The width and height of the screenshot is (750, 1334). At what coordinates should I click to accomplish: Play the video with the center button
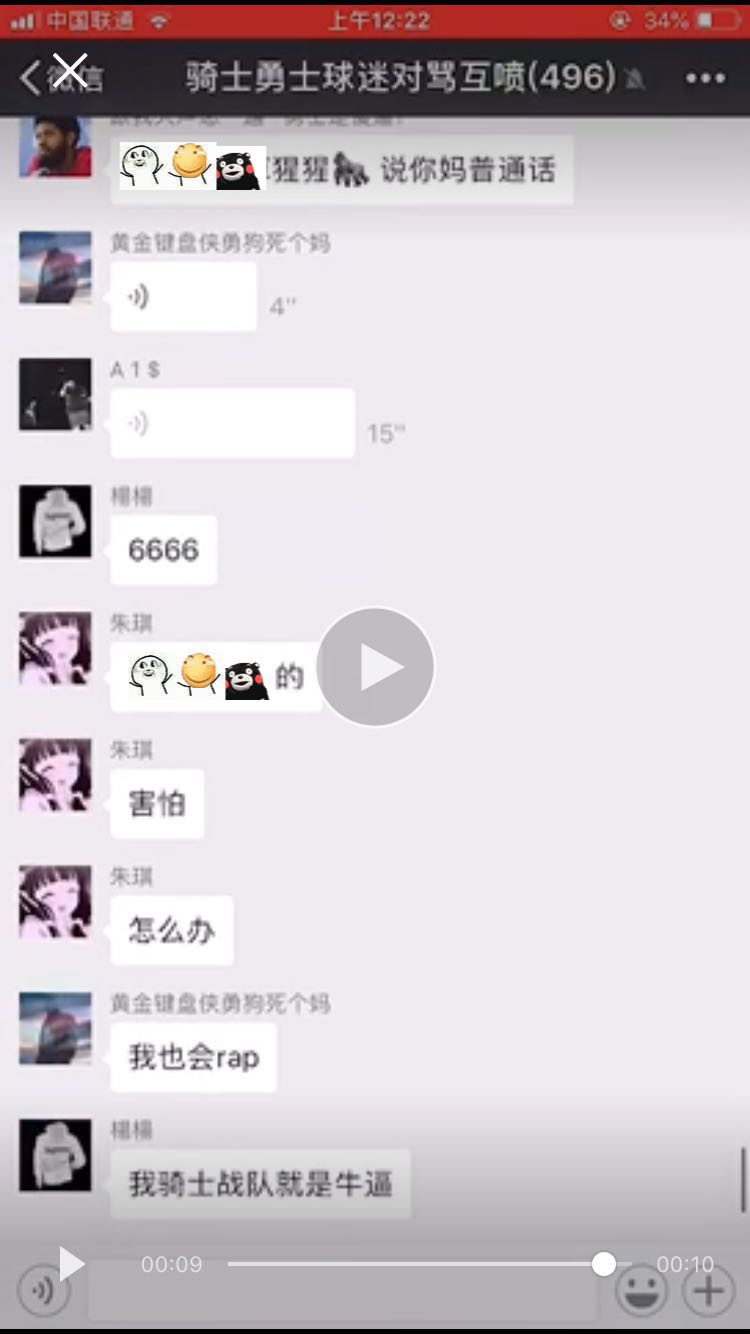(x=375, y=666)
